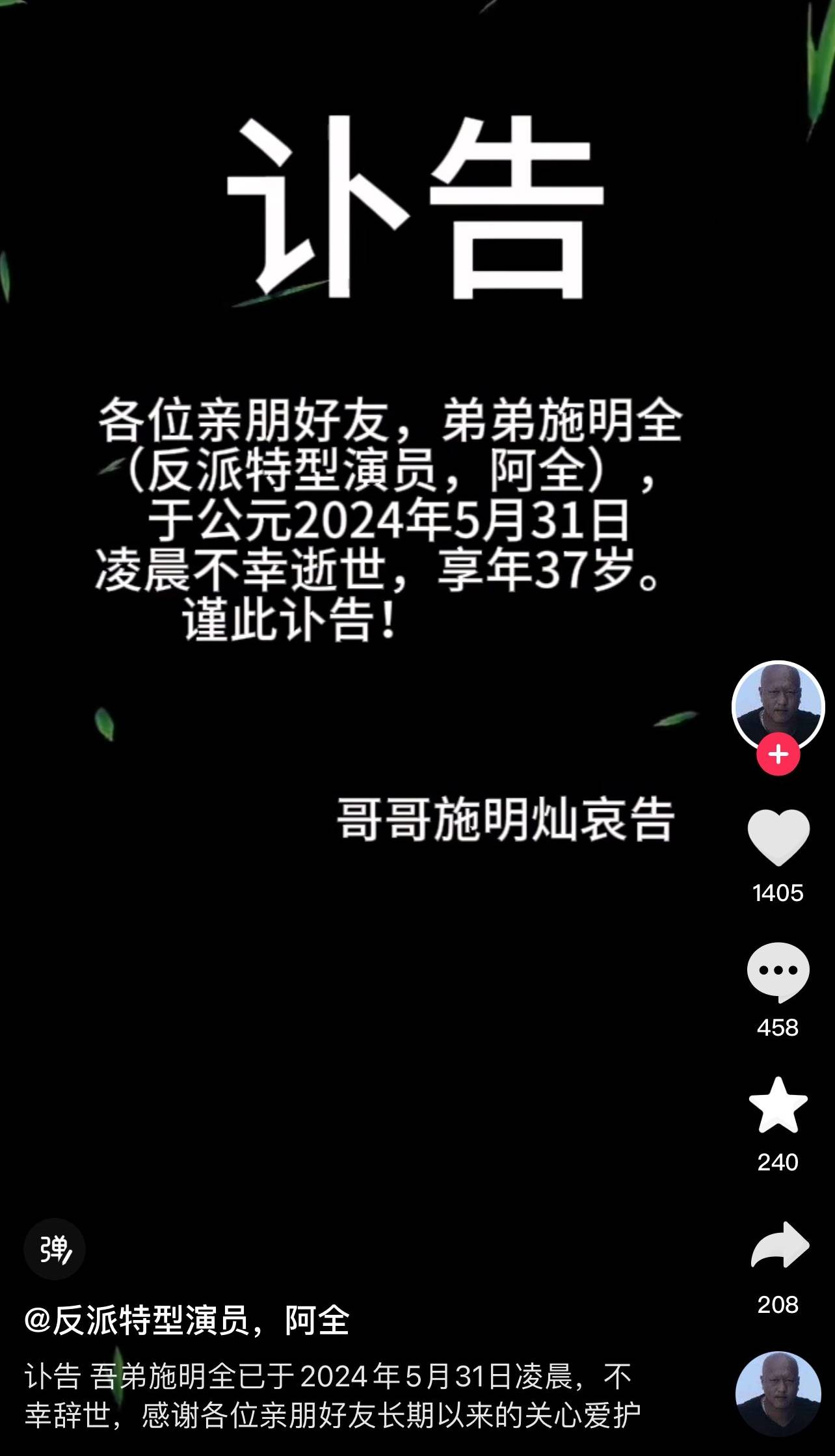Open the @反派特型演员,阿全 username link
The width and height of the screenshot is (835, 1456).
pos(187,1321)
